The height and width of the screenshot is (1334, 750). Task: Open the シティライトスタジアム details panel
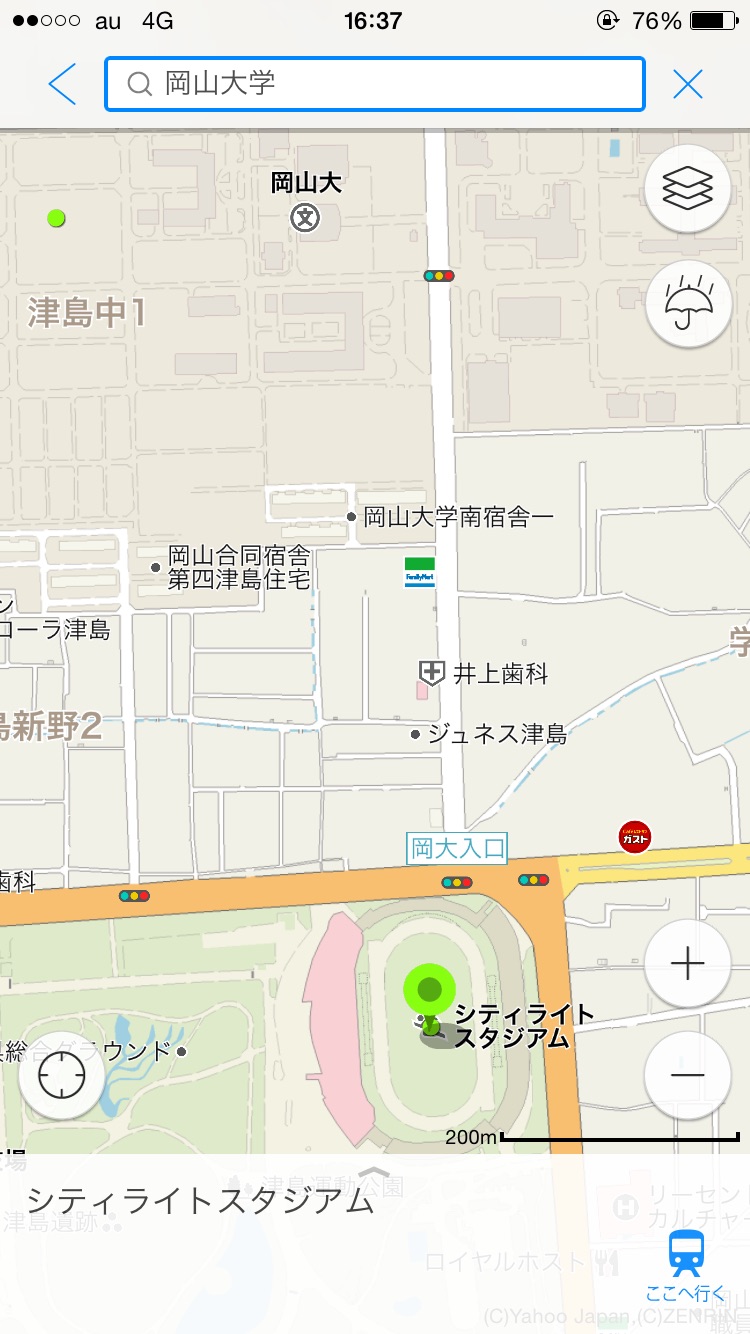200,1200
